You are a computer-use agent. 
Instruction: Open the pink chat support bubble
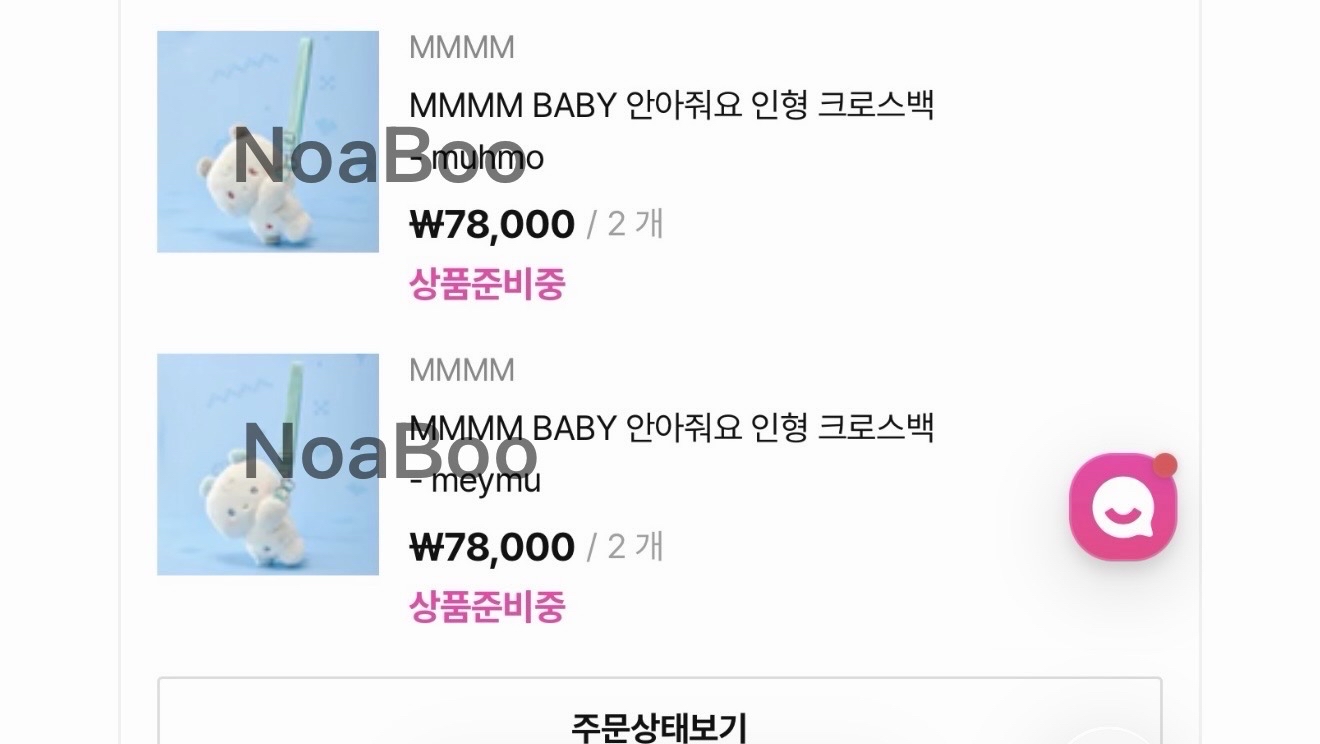[1122, 507]
